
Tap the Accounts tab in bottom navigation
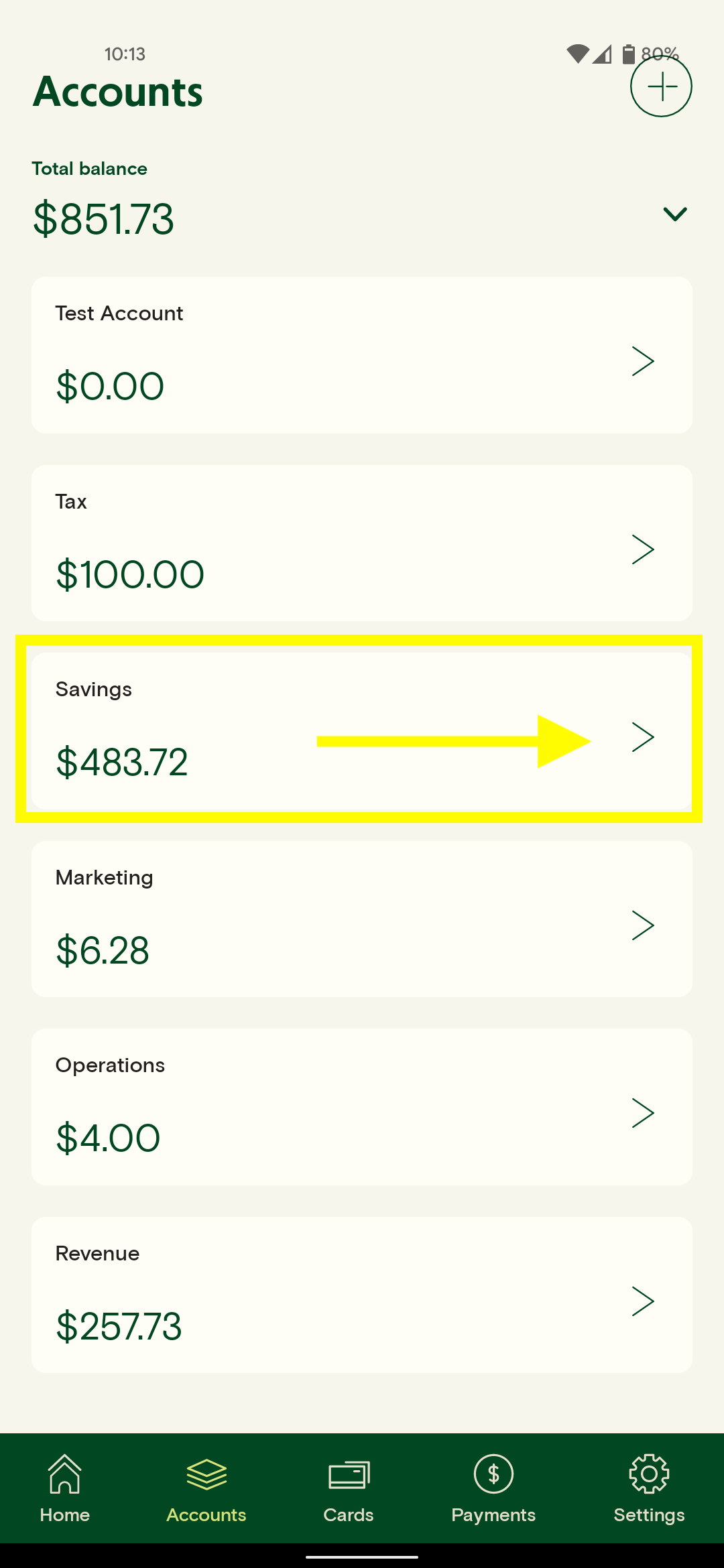coord(206,1489)
